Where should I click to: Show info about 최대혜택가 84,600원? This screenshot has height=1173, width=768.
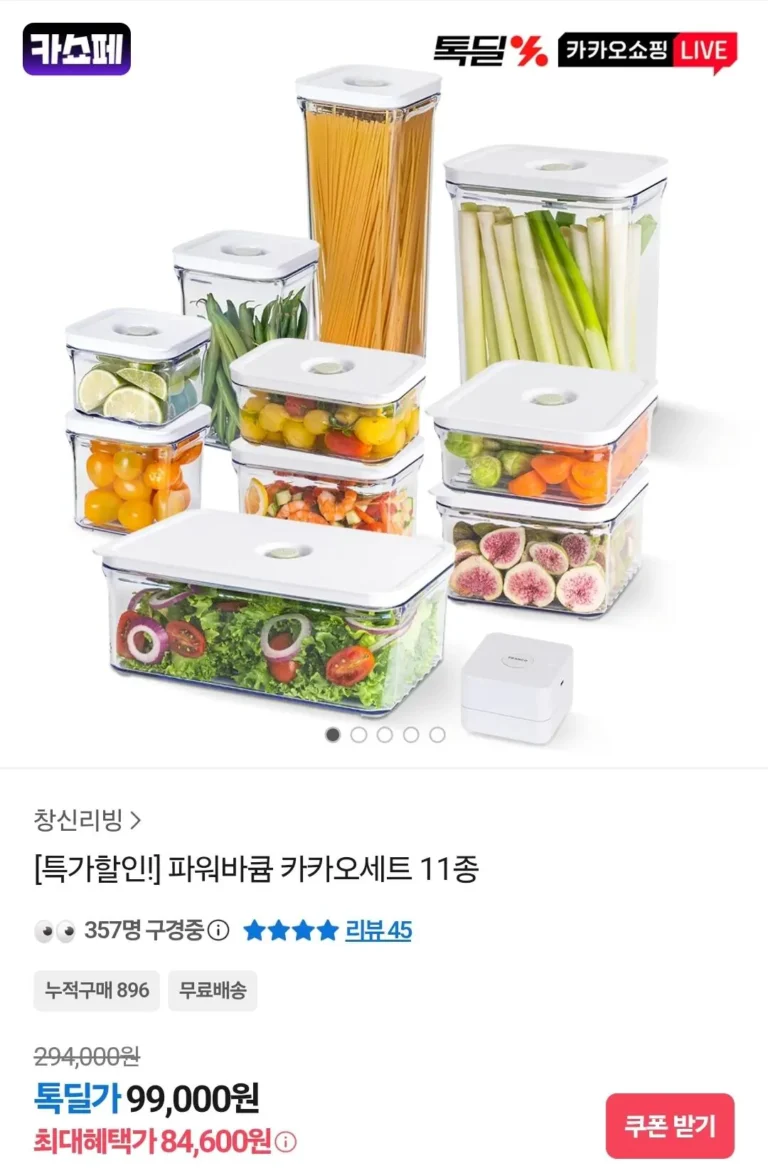(x=286, y=1141)
